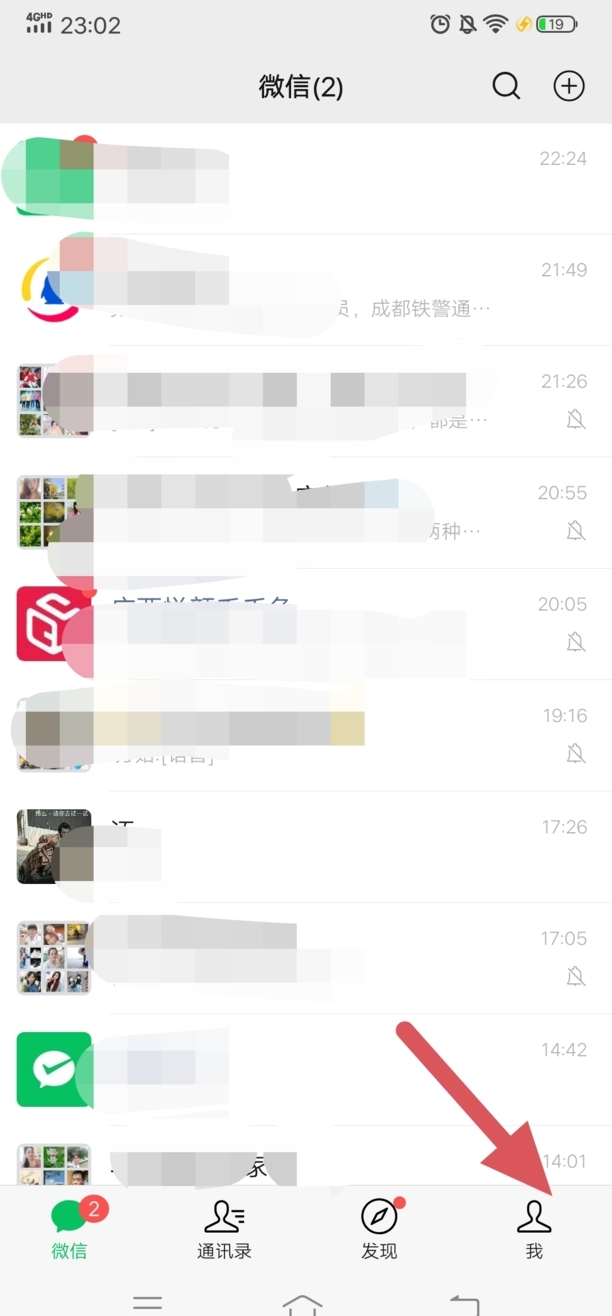
Task: Tap the system back button
Action: pyautogui.click(x=463, y=1304)
